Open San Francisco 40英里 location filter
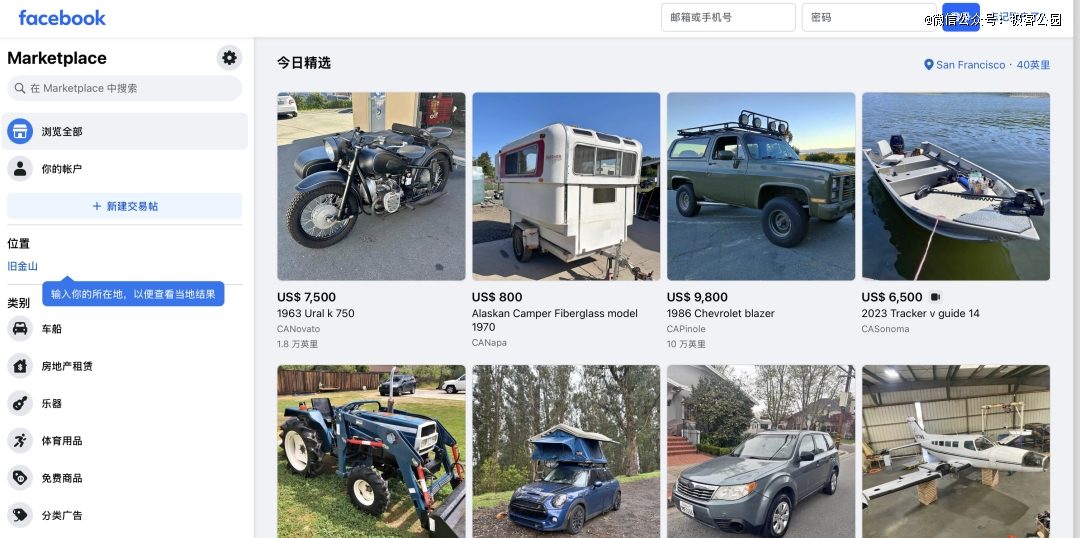The image size is (1080, 538). tap(987, 65)
